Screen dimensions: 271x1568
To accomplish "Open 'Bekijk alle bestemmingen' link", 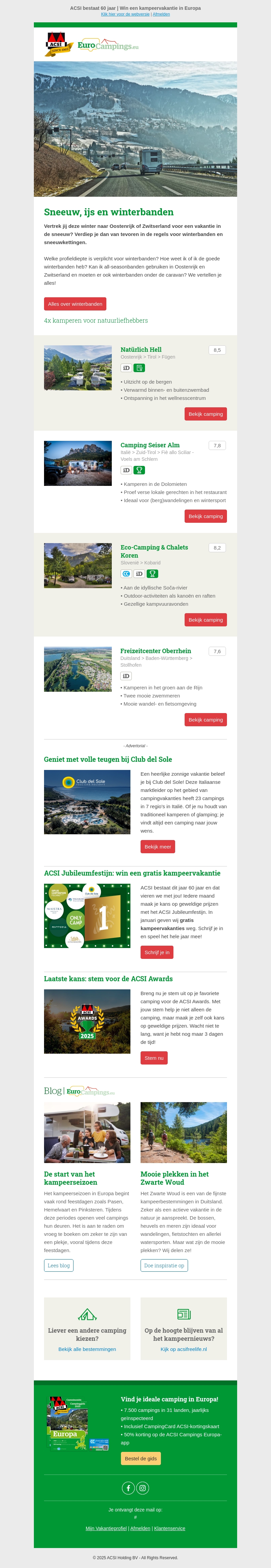I will pos(87,1350).
